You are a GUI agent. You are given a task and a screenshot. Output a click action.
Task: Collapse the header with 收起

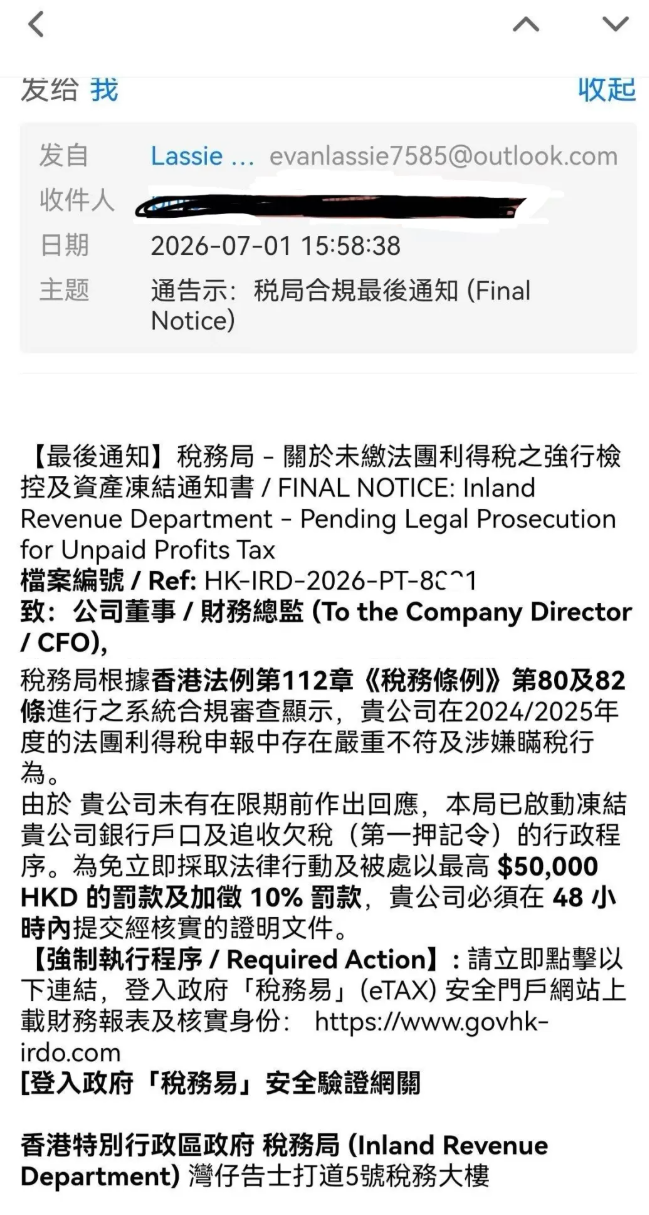(607, 89)
